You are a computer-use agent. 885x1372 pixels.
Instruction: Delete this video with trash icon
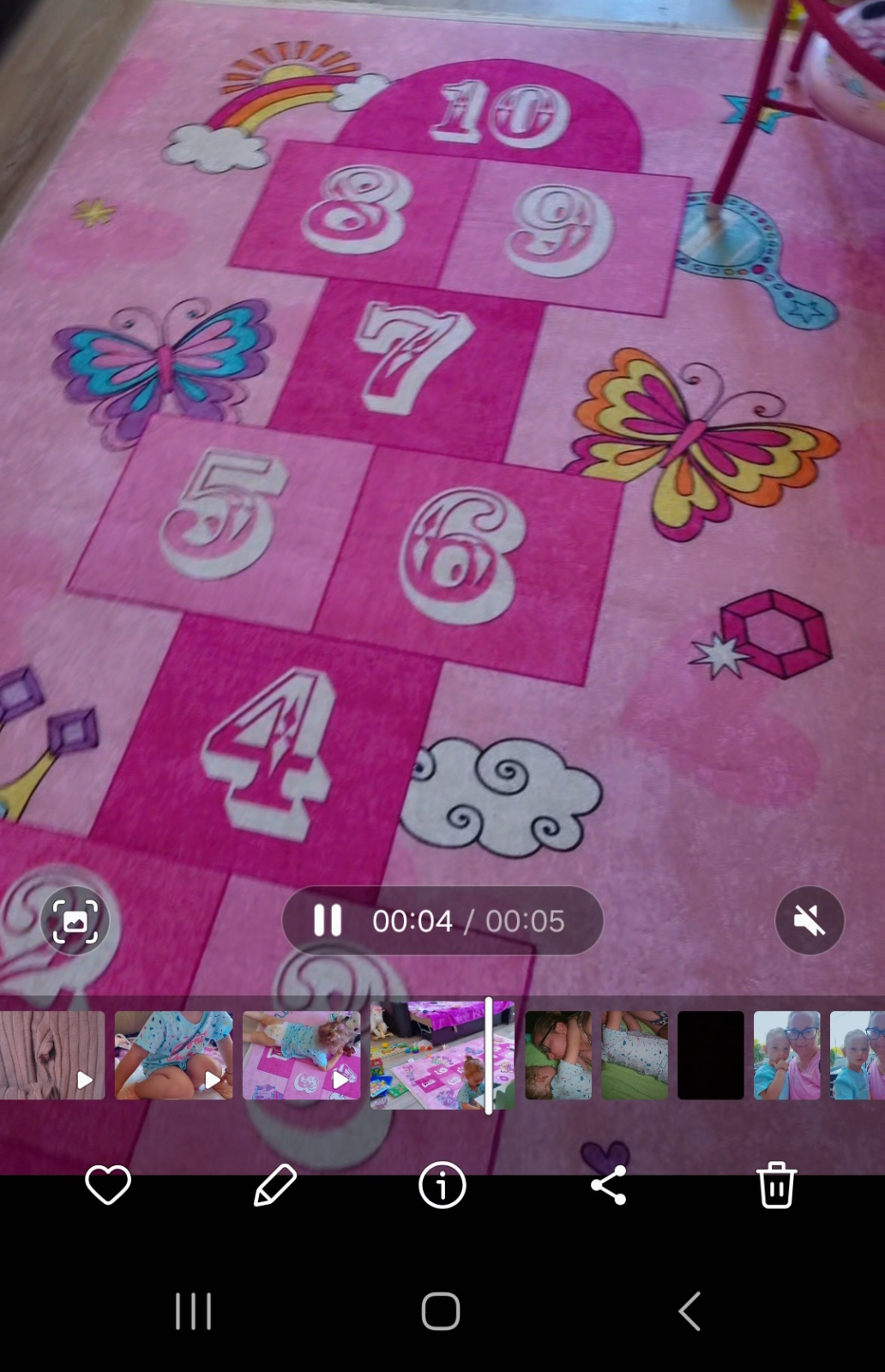coord(776,1185)
